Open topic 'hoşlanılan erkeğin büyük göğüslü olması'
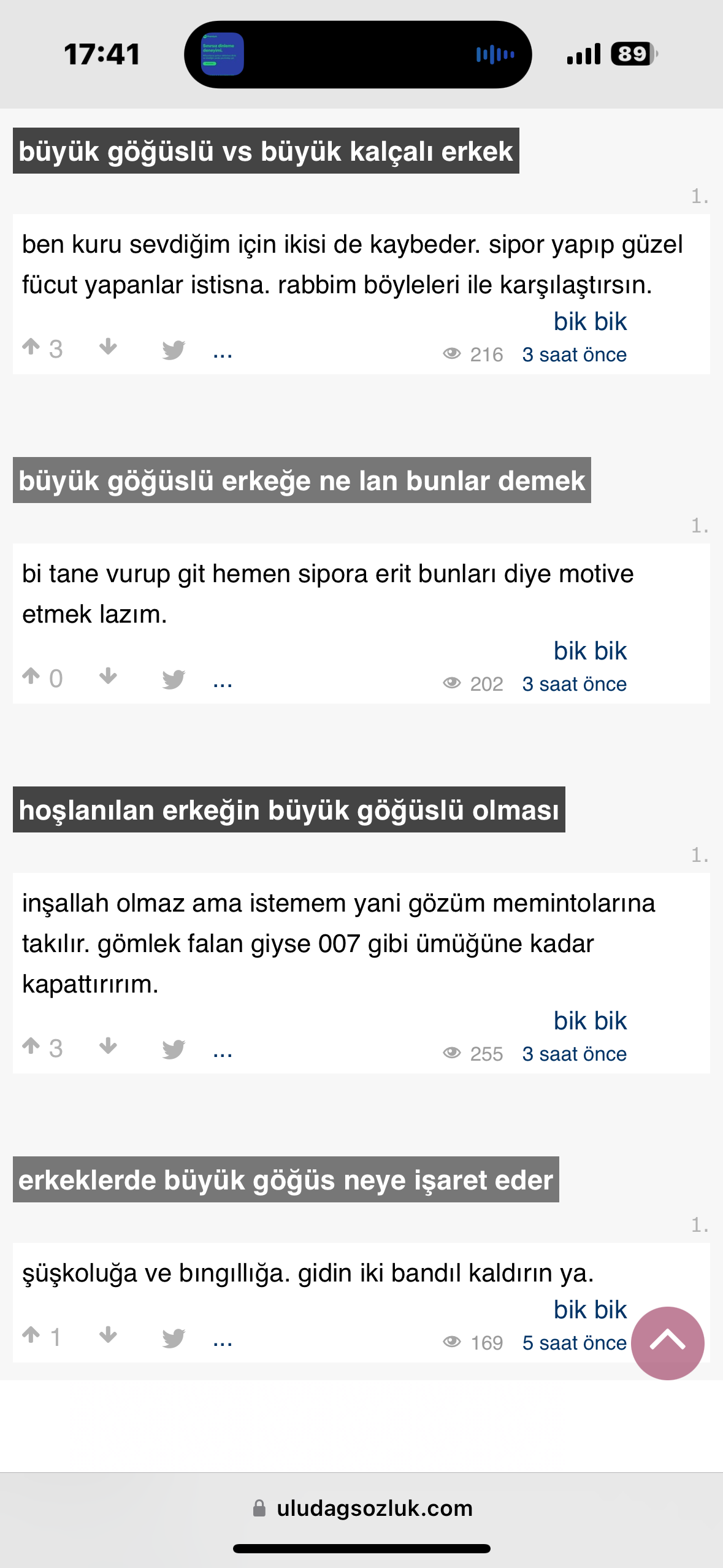The width and height of the screenshot is (723, 1568). coord(289,810)
